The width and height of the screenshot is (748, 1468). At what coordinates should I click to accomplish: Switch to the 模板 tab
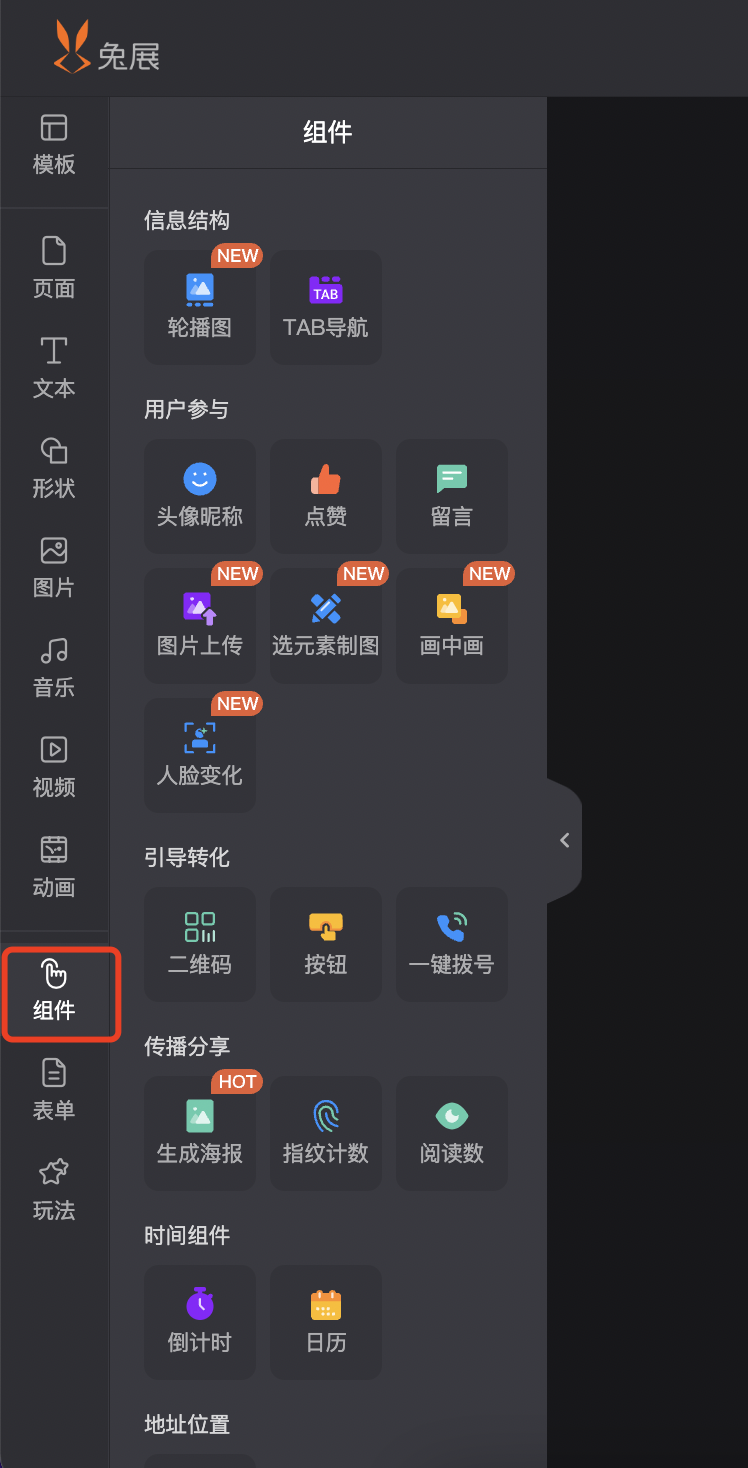tap(54, 146)
